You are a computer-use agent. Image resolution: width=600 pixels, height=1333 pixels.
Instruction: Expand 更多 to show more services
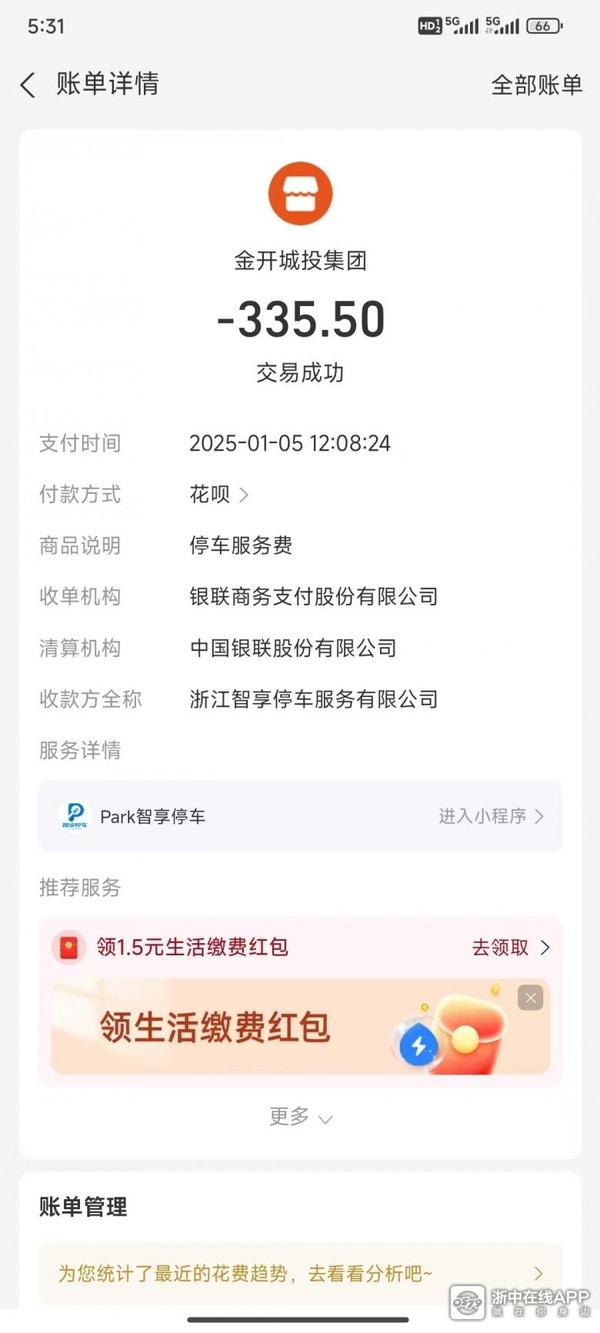coord(300,1117)
